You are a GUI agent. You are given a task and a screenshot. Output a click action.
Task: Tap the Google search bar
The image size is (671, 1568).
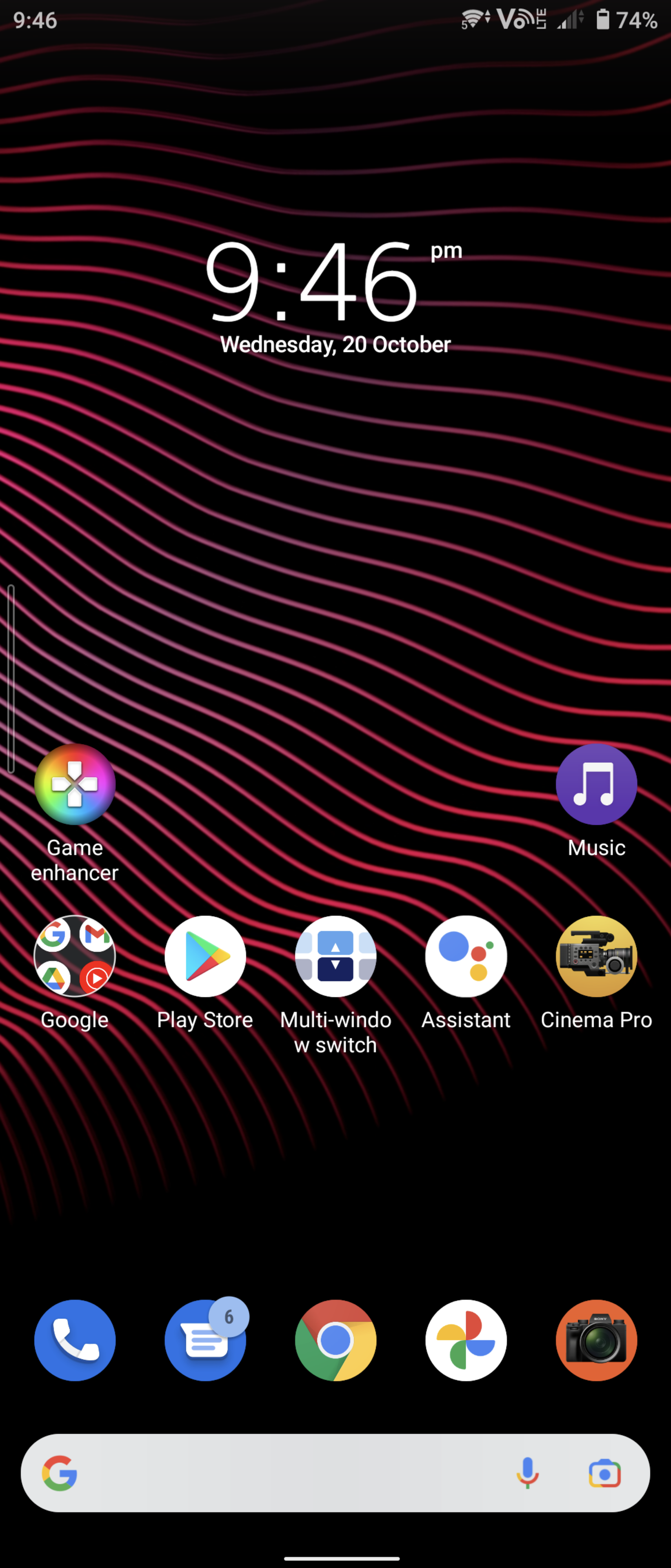[x=292, y=1473]
